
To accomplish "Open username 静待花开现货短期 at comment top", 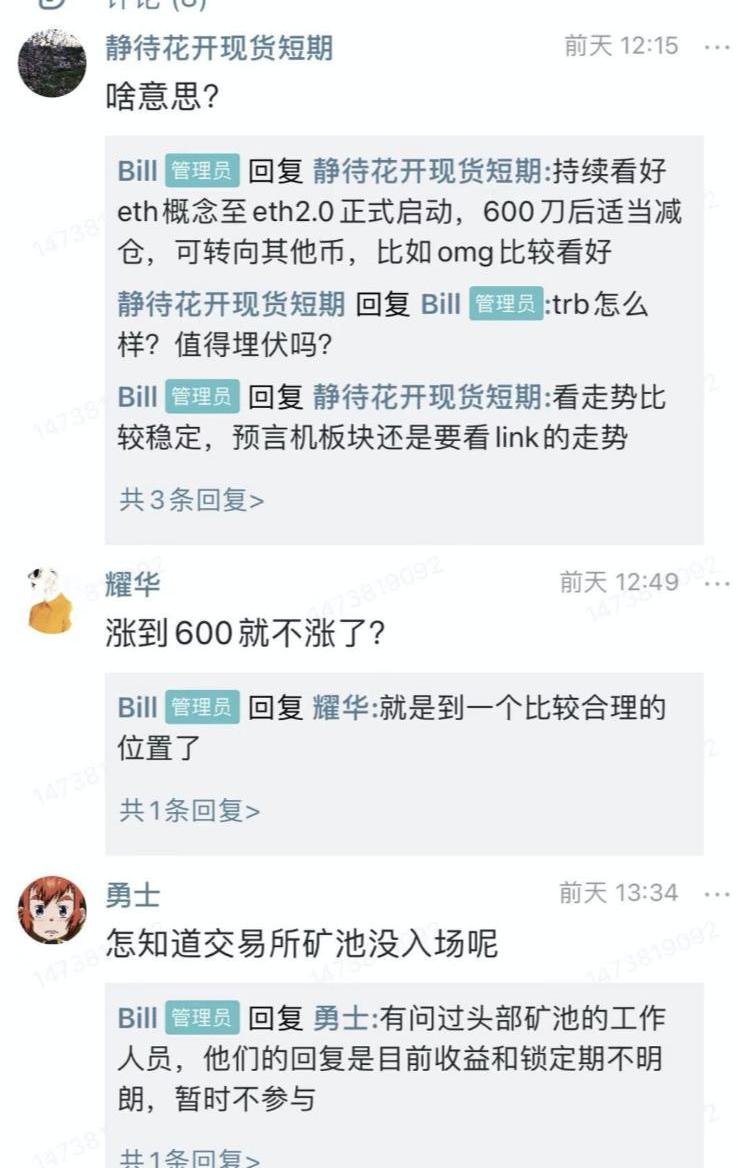I will [x=219, y=48].
